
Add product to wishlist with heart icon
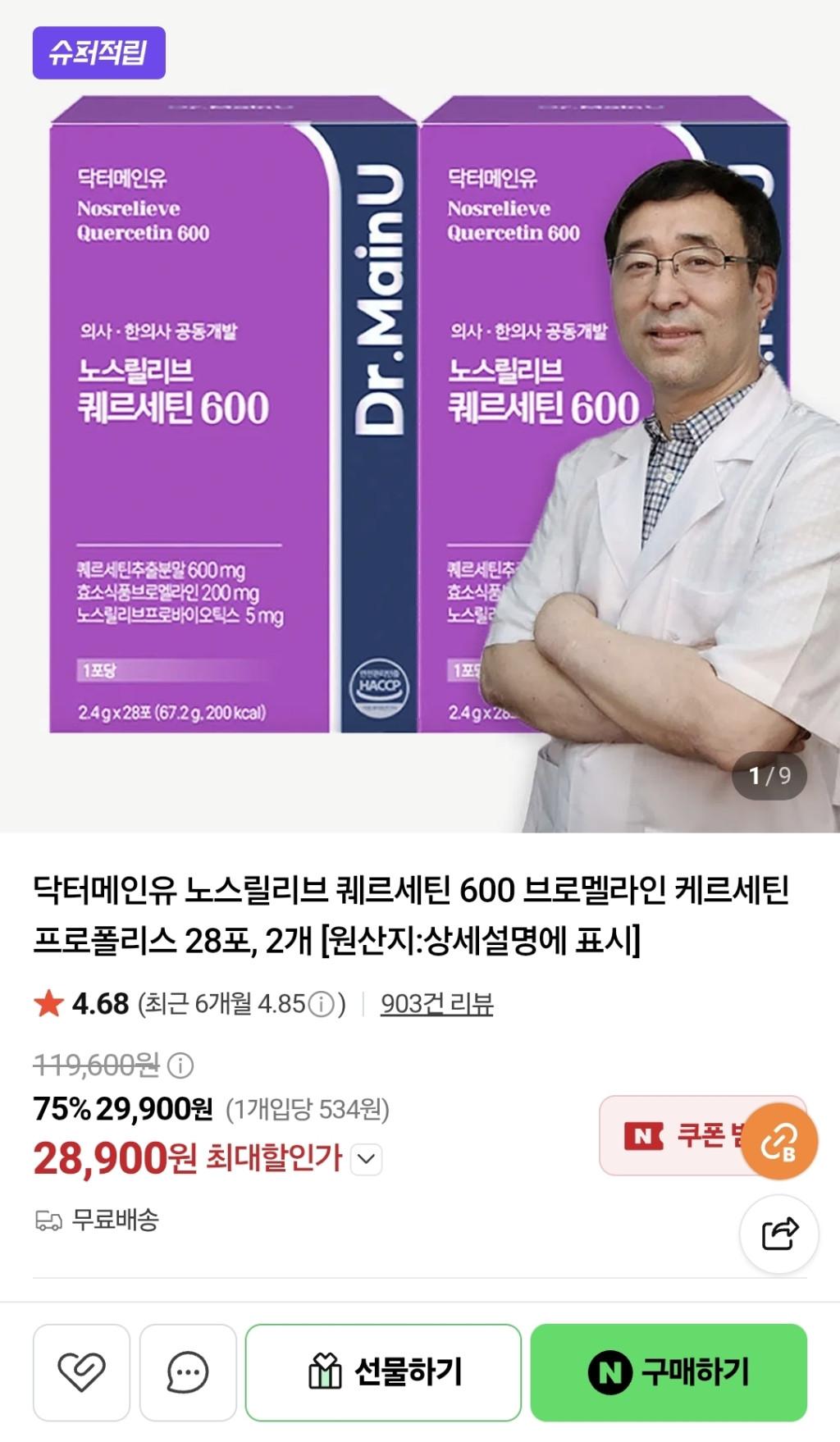(81, 1371)
